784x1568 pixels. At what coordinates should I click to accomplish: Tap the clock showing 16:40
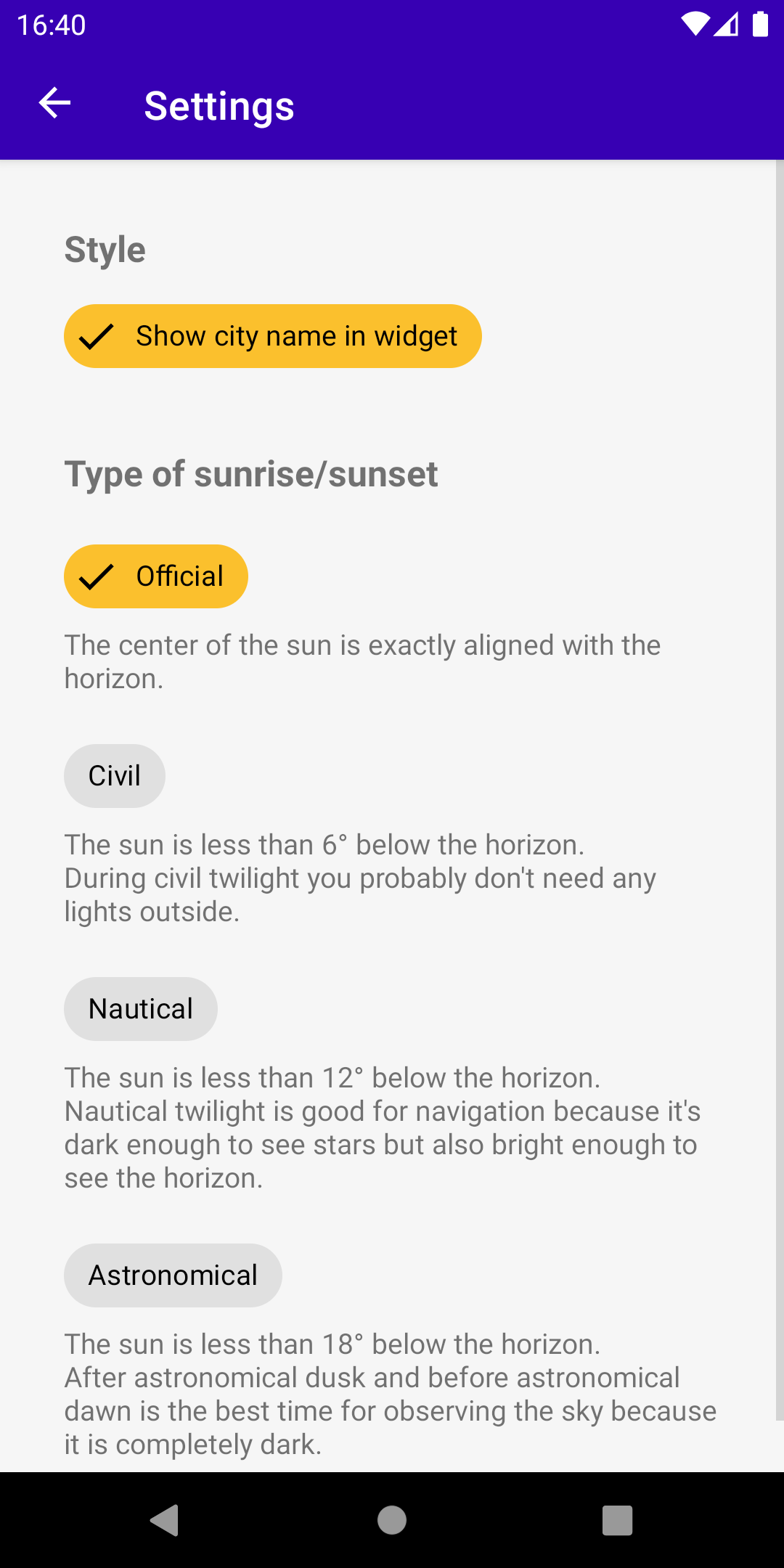[51, 25]
